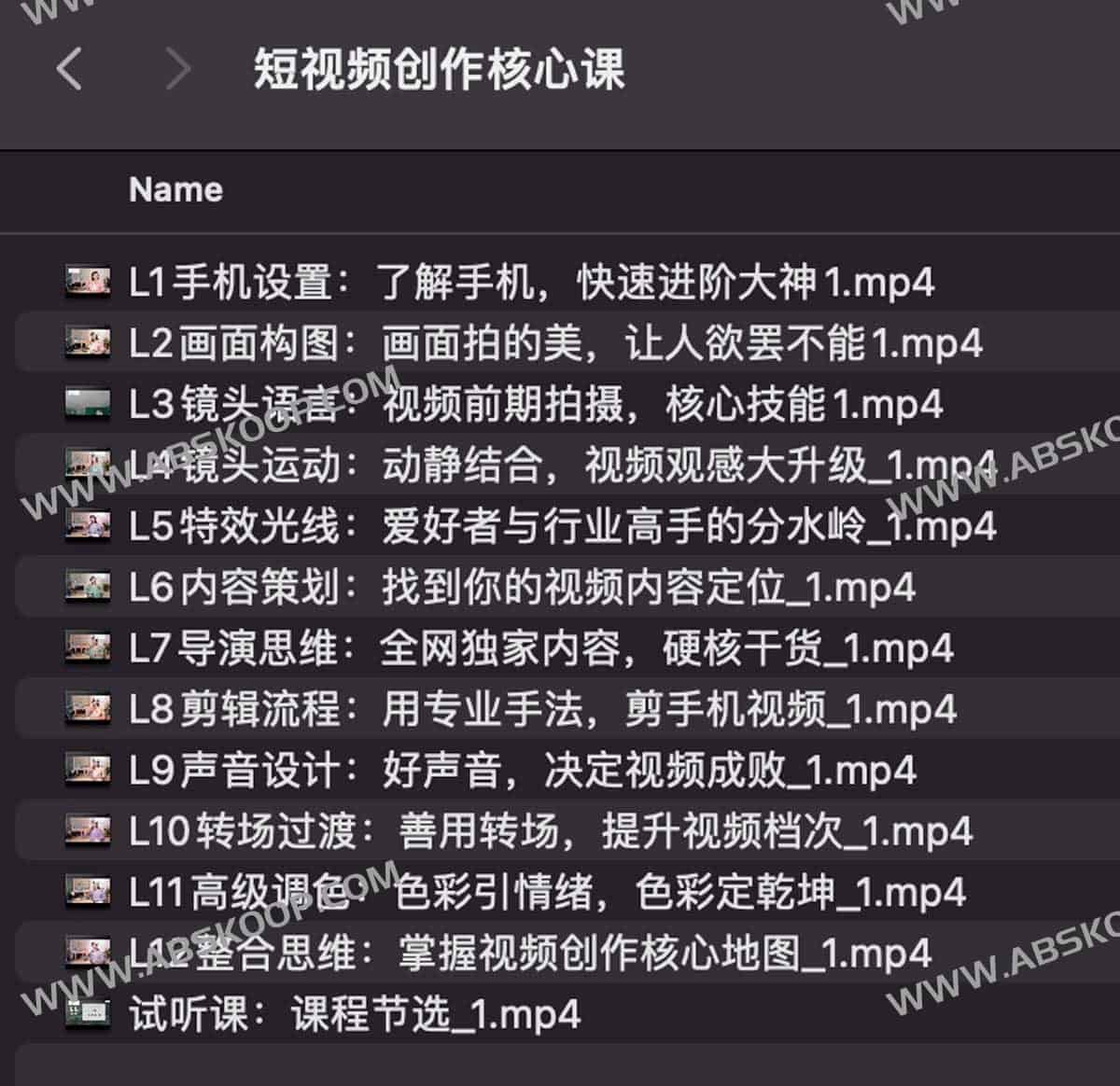Select the L6 内容策划 video file
Screen dimensions: 1120x1086
[x=521, y=587]
